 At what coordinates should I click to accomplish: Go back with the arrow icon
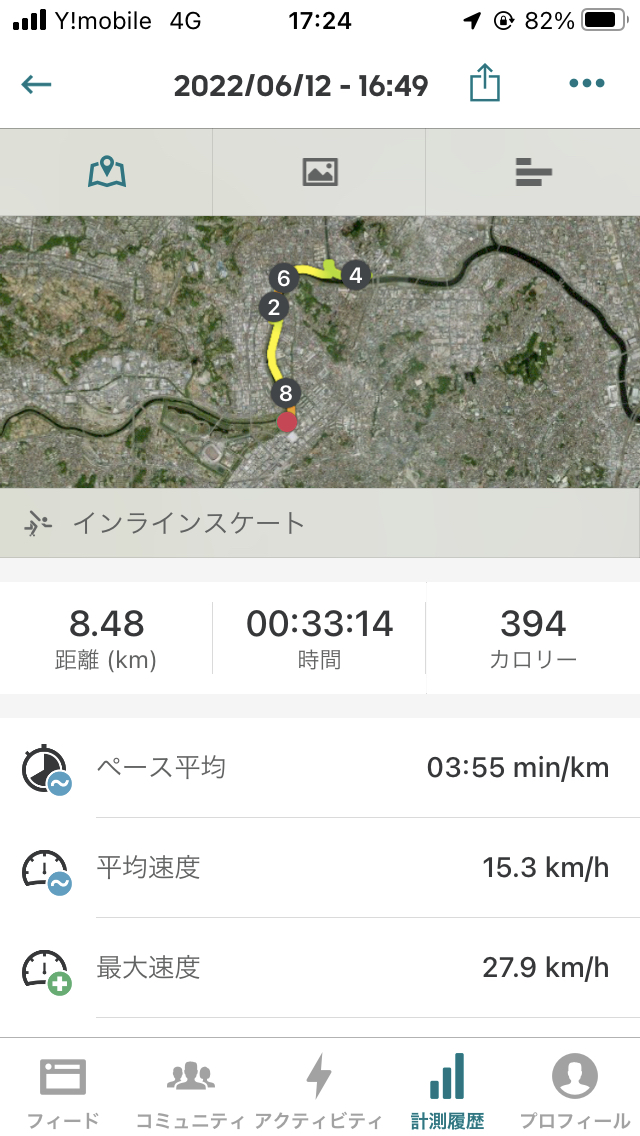click(x=36, y=85)
